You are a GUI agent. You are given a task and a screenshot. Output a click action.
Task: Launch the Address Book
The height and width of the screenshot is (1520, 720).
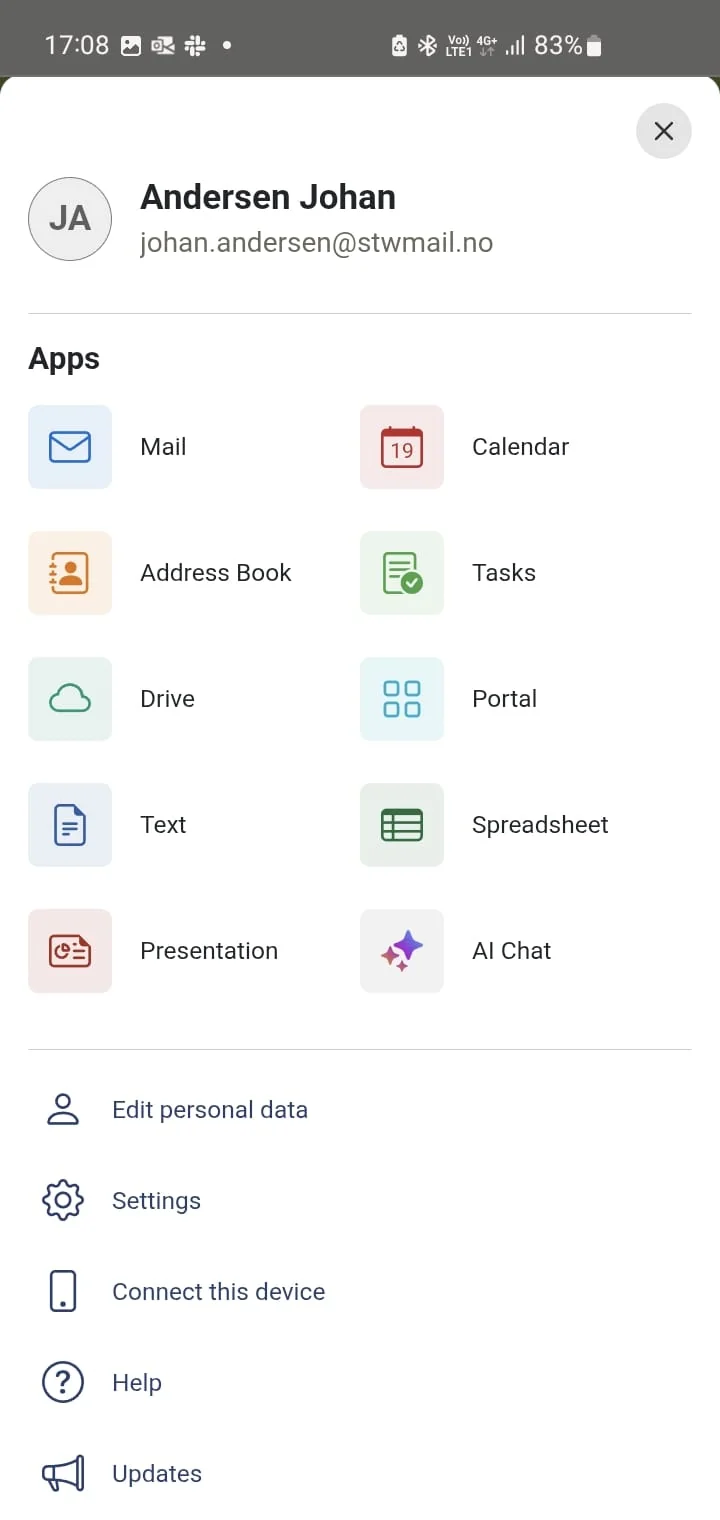tap(70, 573)
